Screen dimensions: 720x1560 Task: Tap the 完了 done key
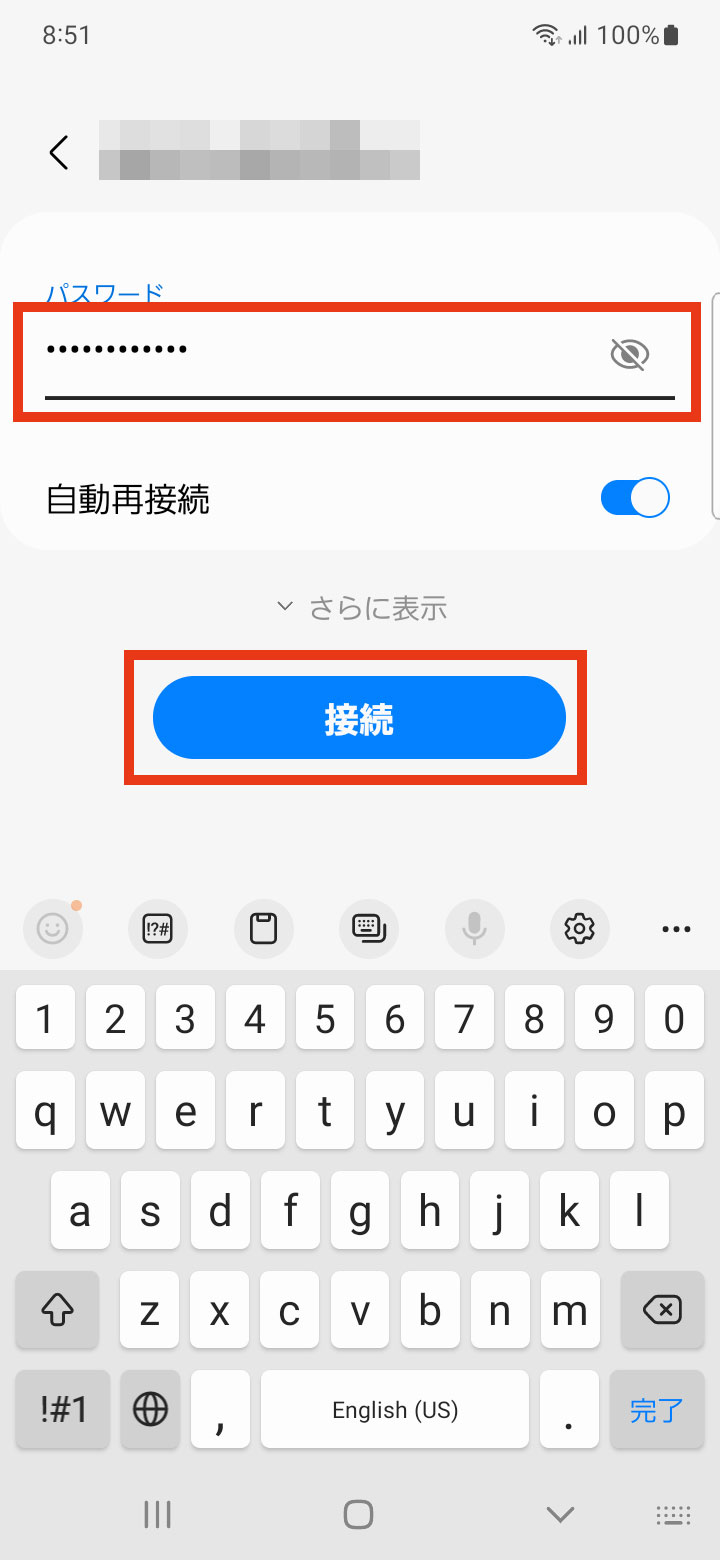(x=657, y=1410)
